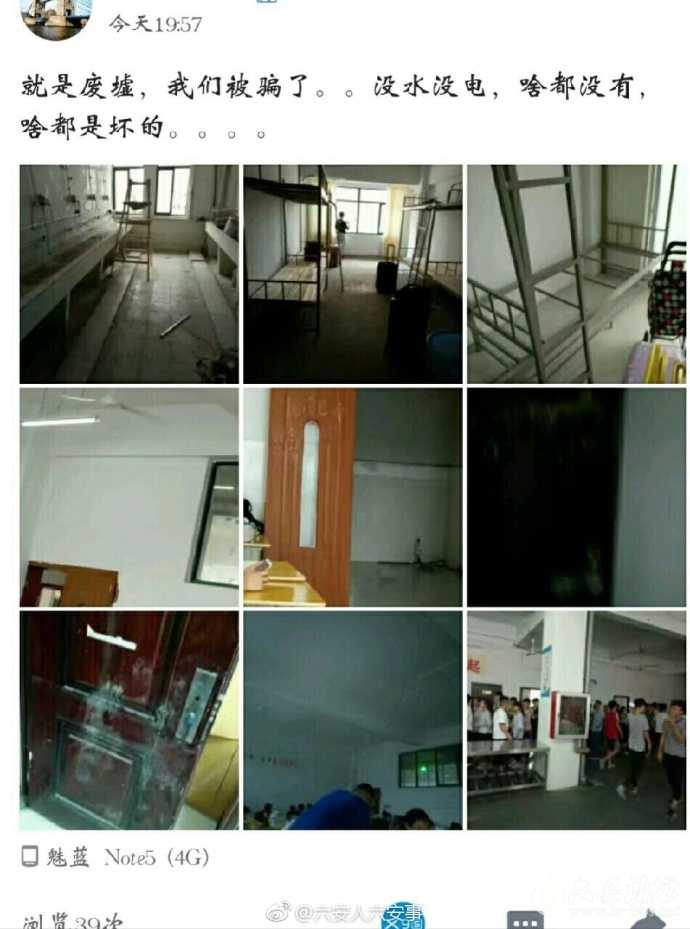The width and height of the screenshot is (690, 929).
Task: Open the photo of the damaged red door
Action: (129, 720)
